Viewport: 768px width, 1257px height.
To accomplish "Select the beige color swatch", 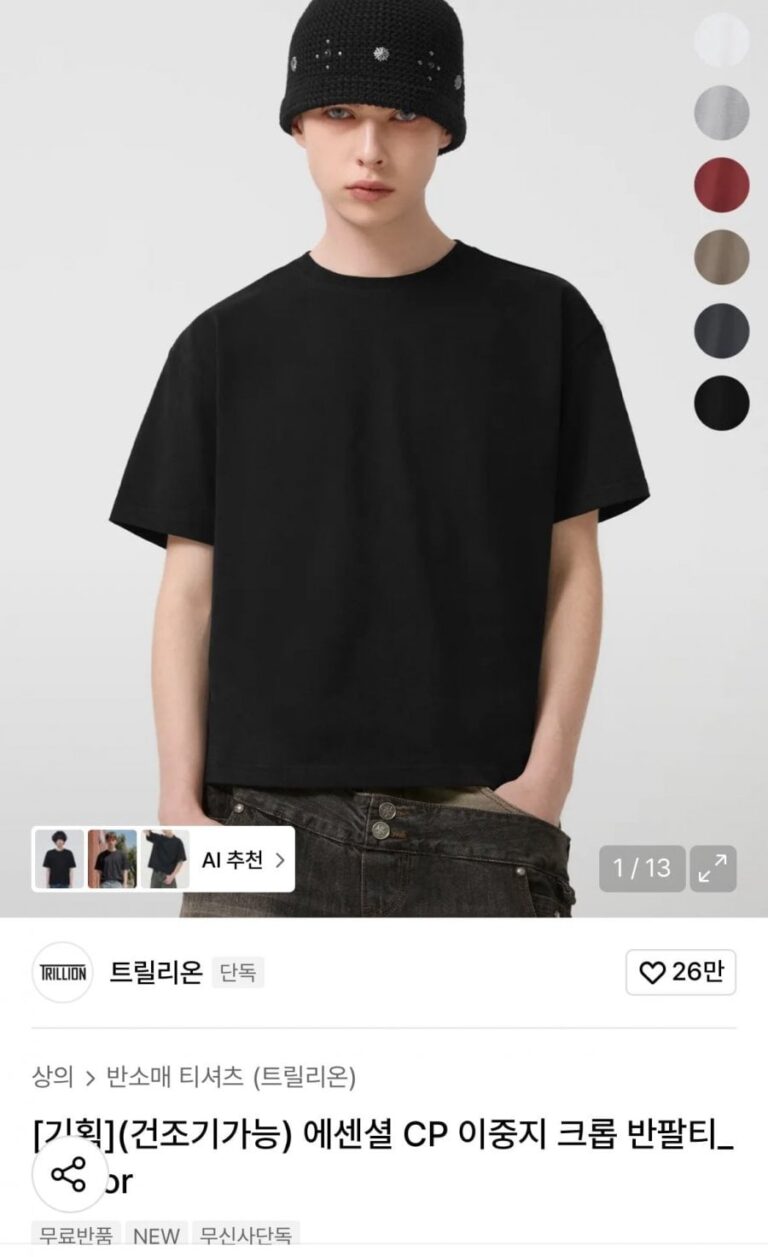I will [721, 257].
